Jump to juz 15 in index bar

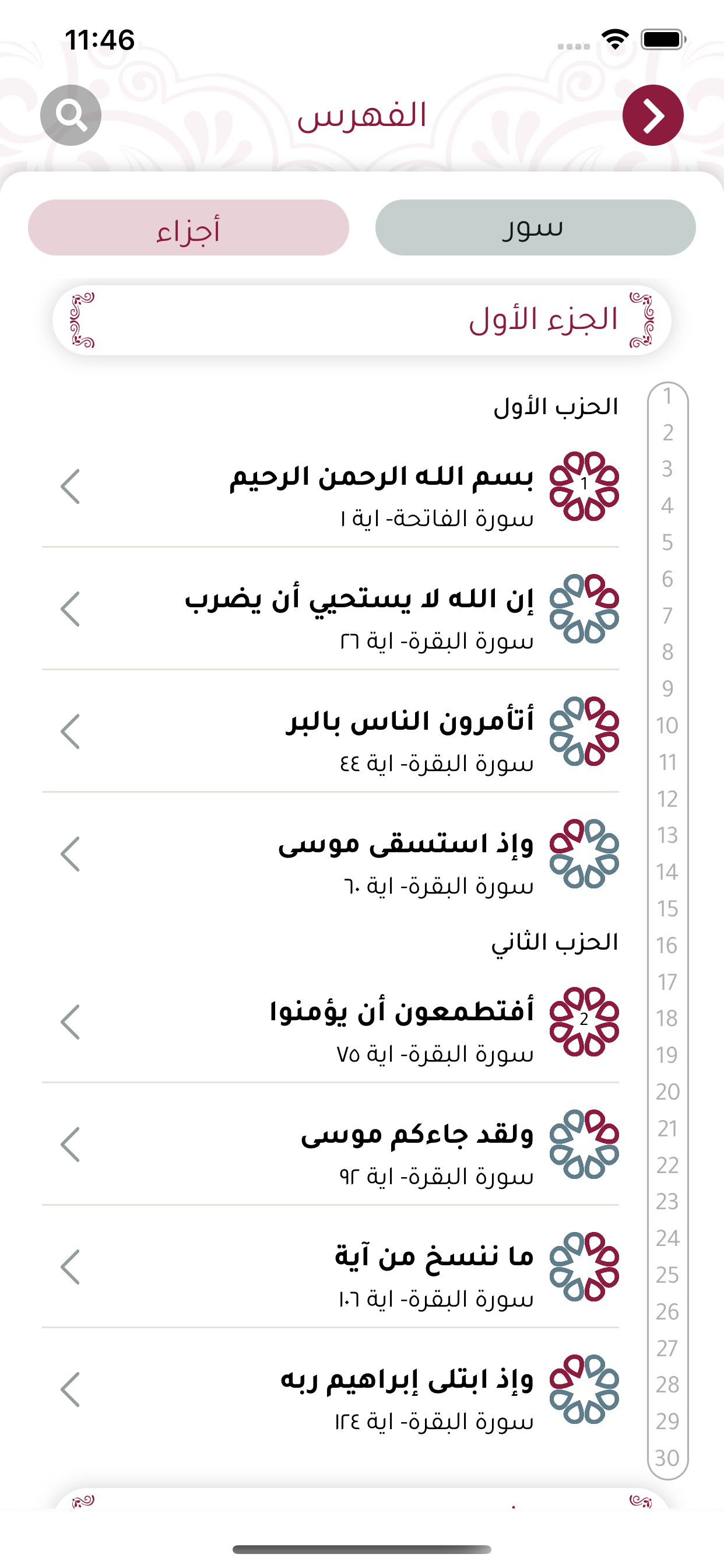[667, 909]
